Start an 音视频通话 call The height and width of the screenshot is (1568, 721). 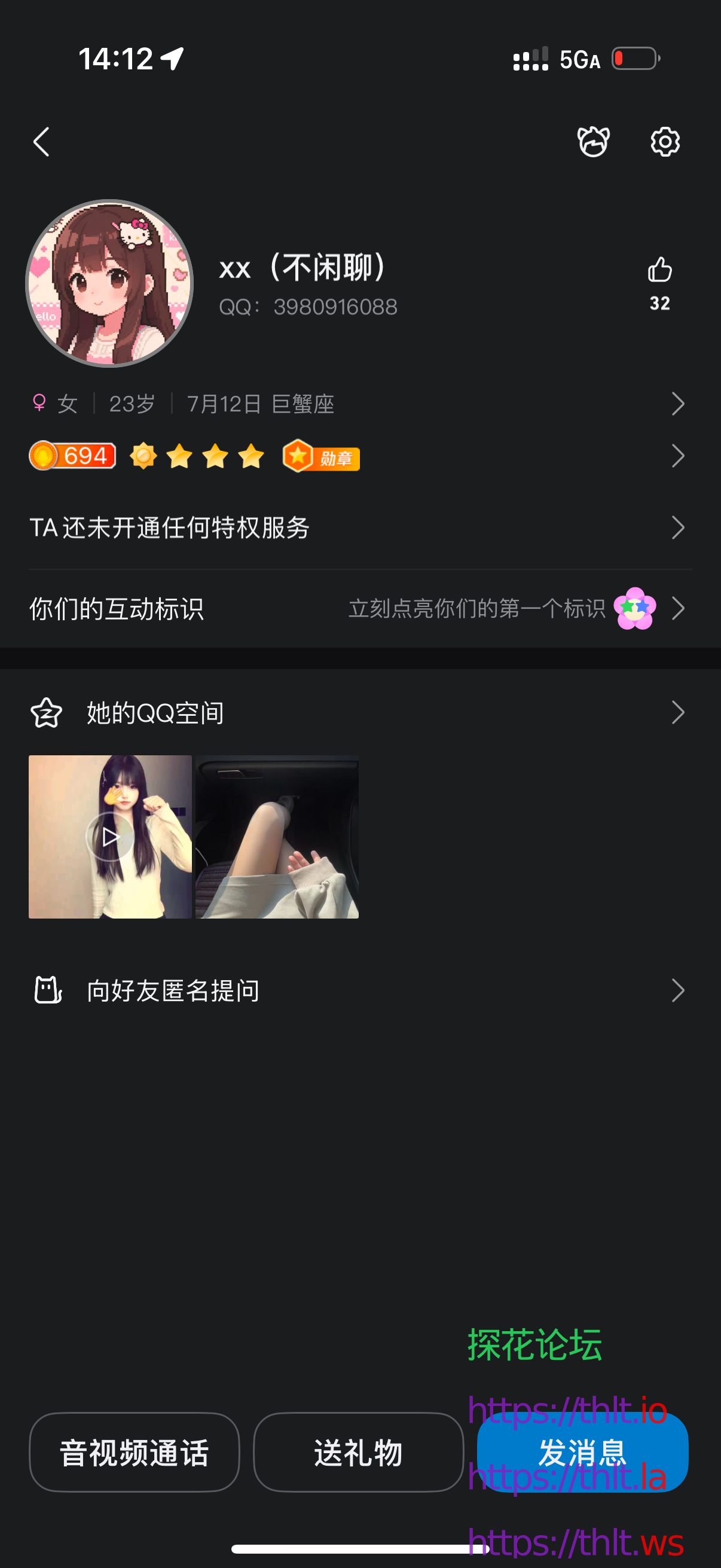tap(134, 1452)
